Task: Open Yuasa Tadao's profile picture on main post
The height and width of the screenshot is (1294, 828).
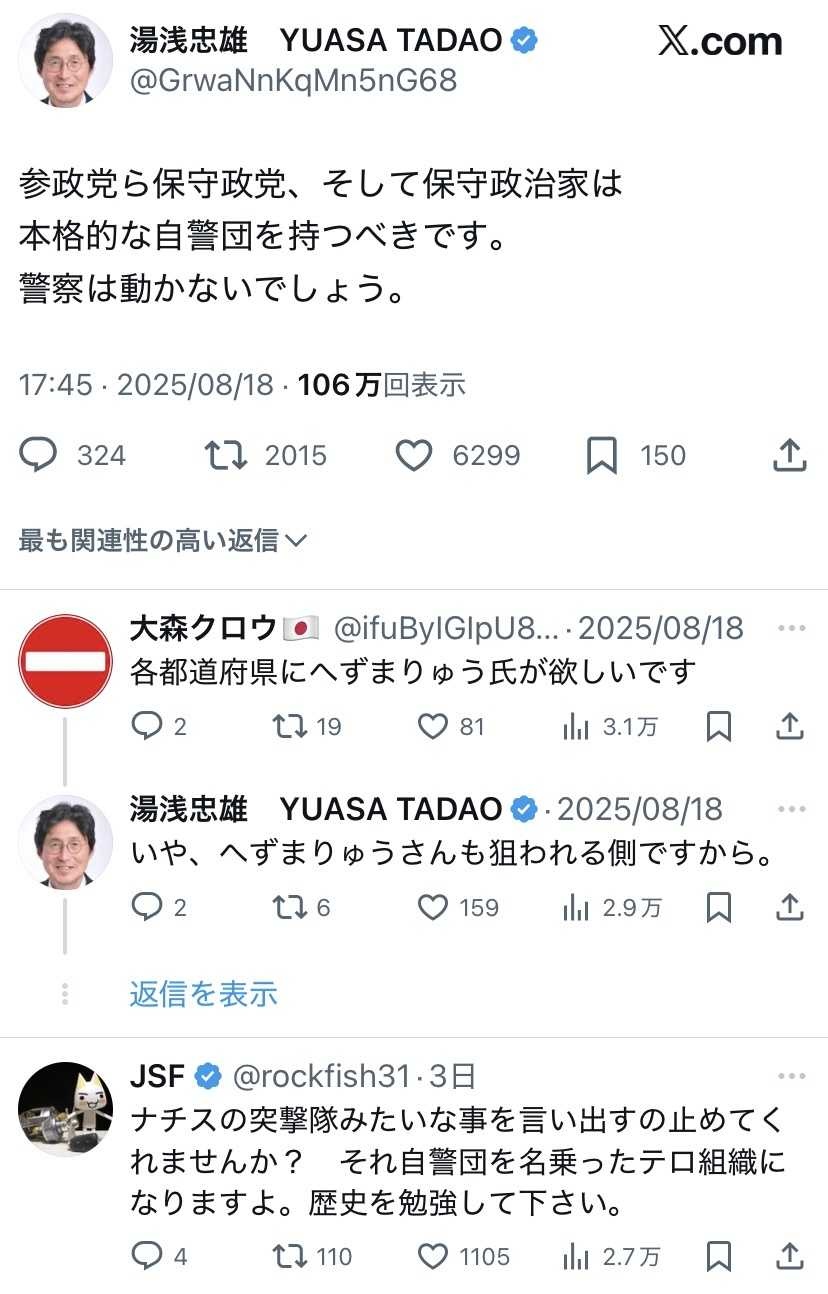Action: (x=66, y=60)
